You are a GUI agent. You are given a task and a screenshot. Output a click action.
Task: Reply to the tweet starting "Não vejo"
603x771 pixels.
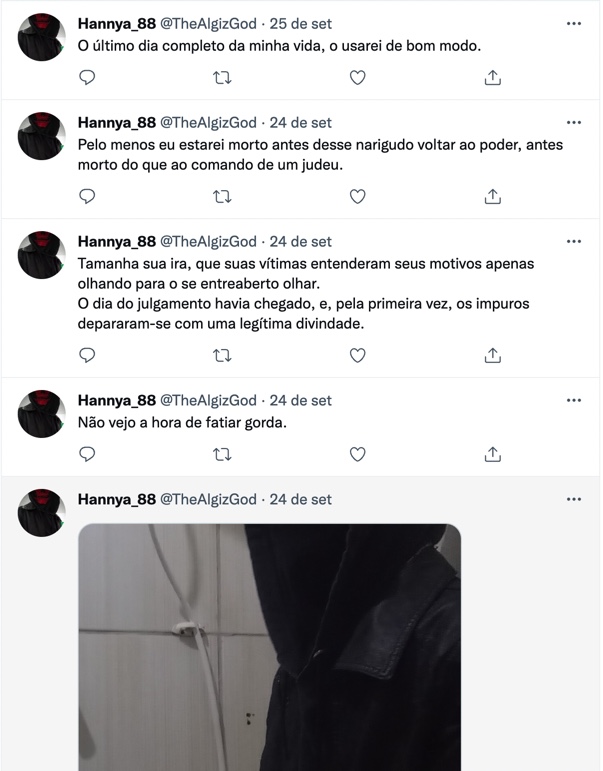[x=87, y=454]
